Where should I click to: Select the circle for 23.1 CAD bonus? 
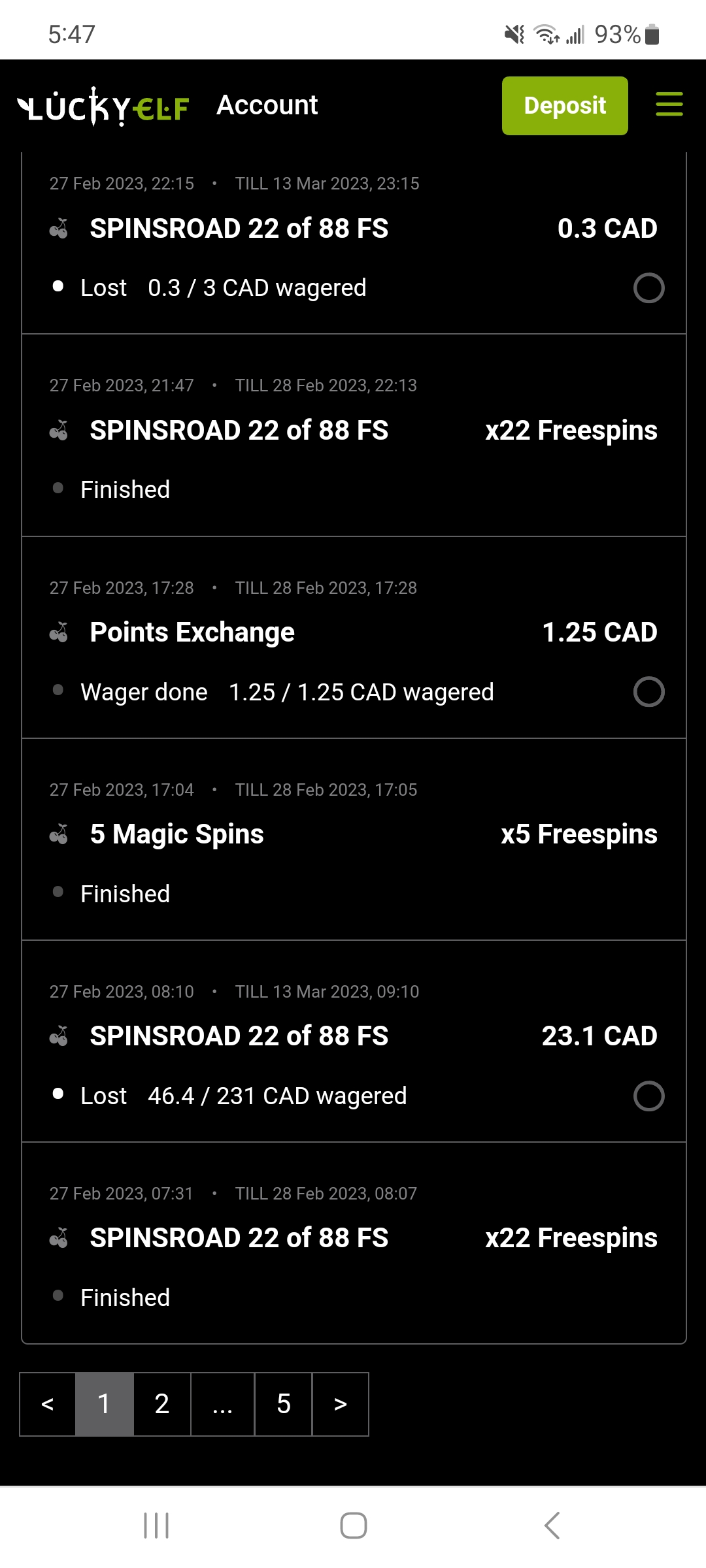648,1096
